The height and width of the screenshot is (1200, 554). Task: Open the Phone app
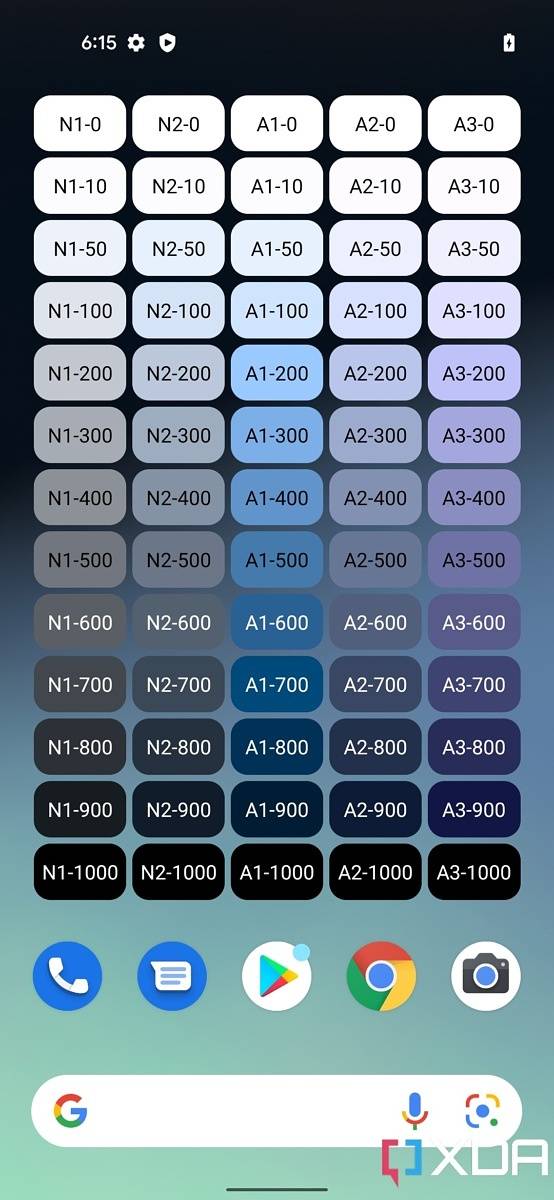coord(67,976)
